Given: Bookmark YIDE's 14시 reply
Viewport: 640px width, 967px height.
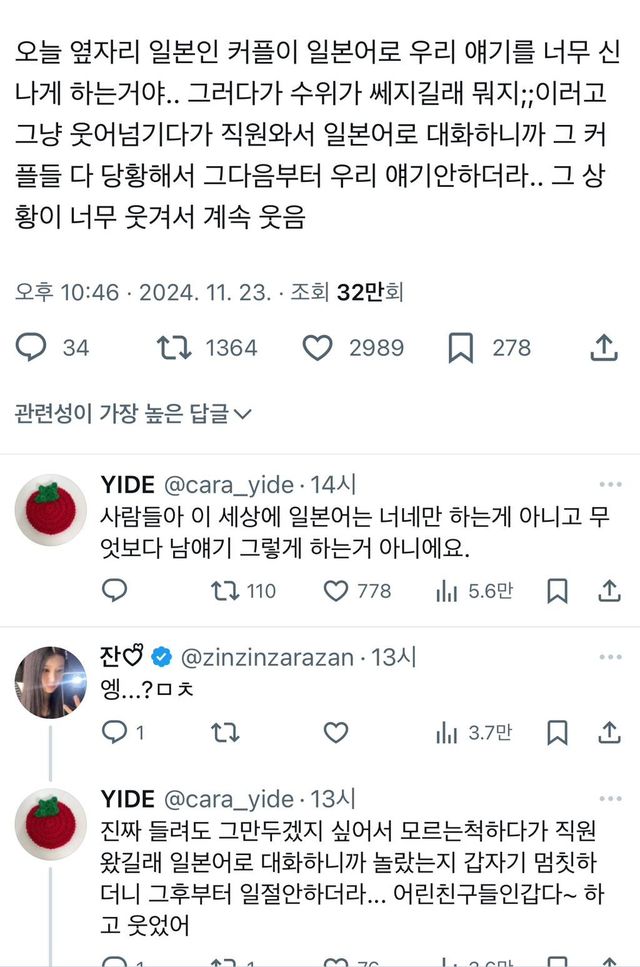Looking at the screenshot, I should [557, 591].
